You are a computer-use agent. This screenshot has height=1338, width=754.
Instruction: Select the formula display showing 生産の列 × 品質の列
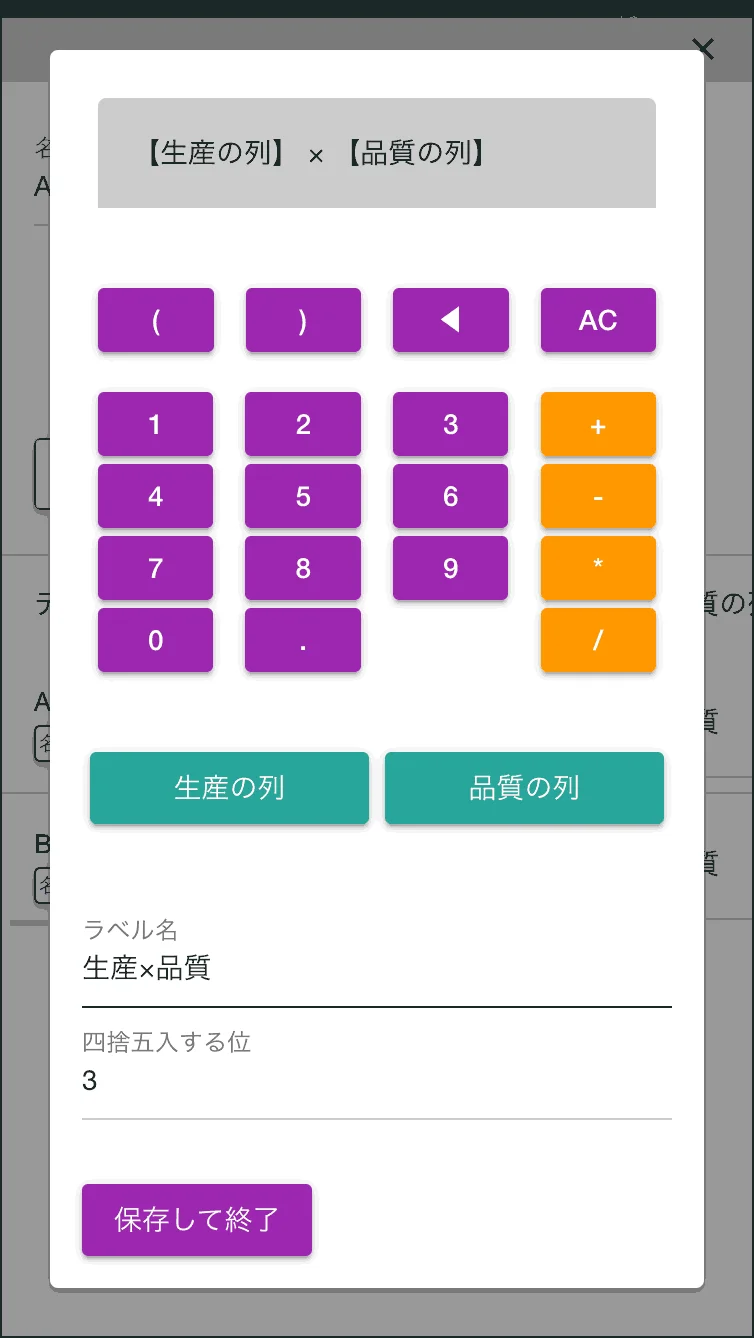click(x=376, y=153)
